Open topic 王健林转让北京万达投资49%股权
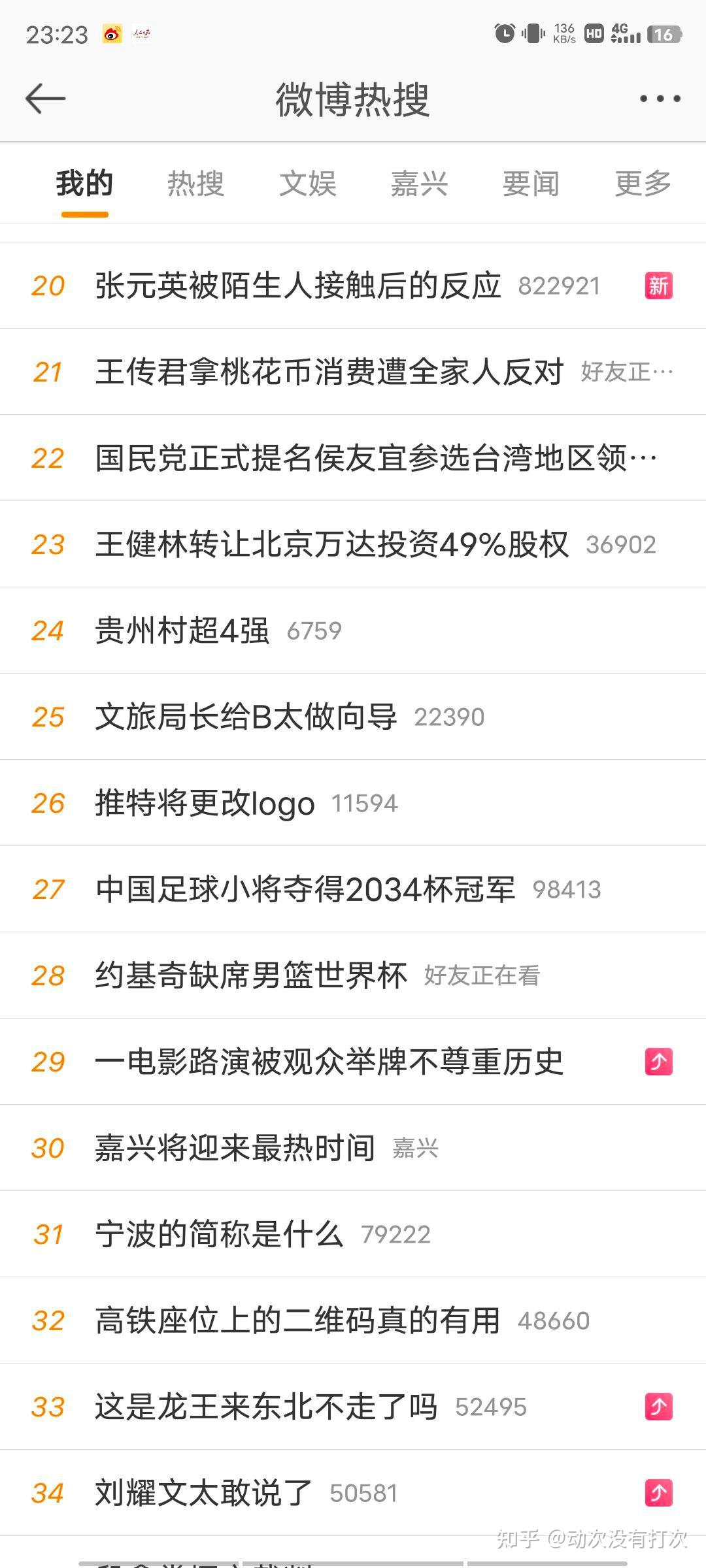Viewport: 706px width, 1568px height. [353, 544]
